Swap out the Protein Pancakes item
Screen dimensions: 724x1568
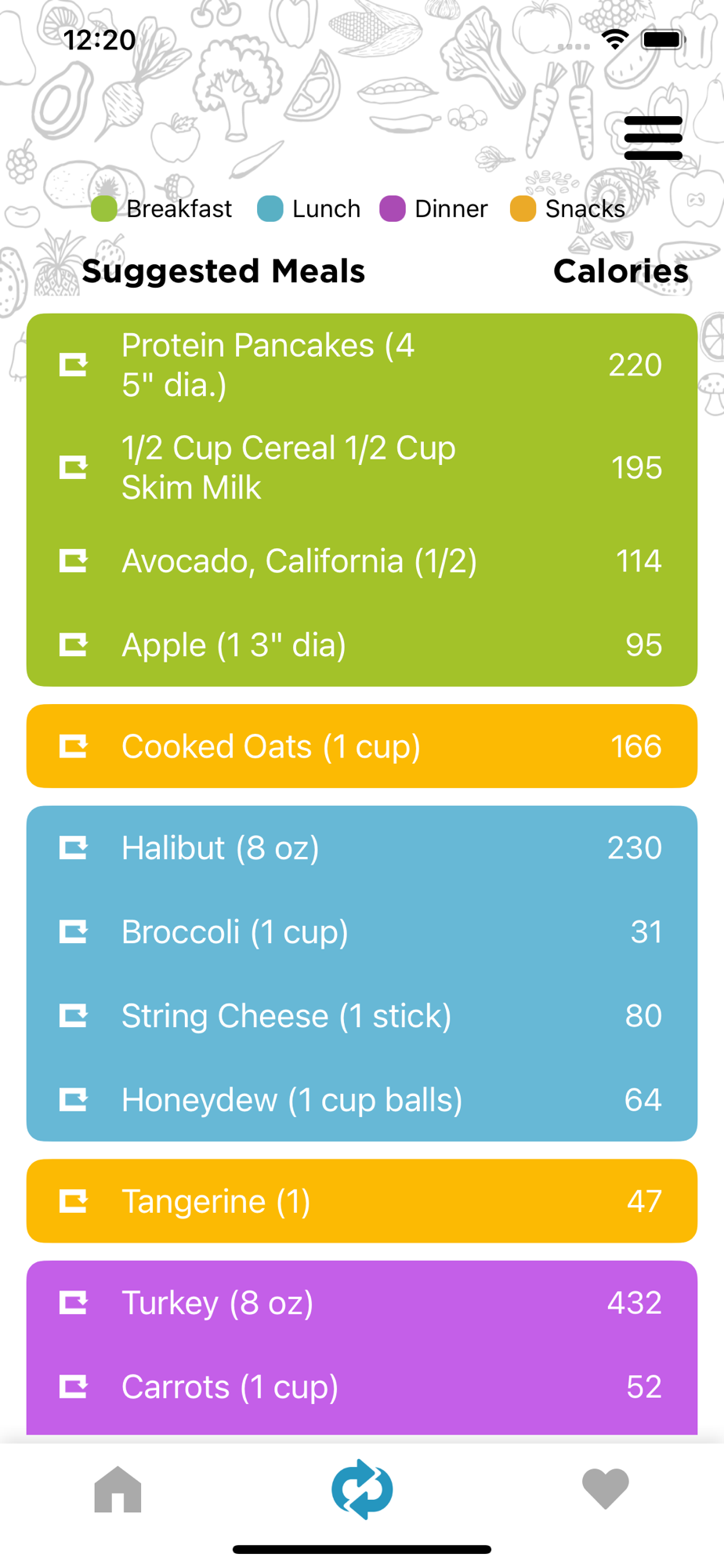[x=74, y=365]
